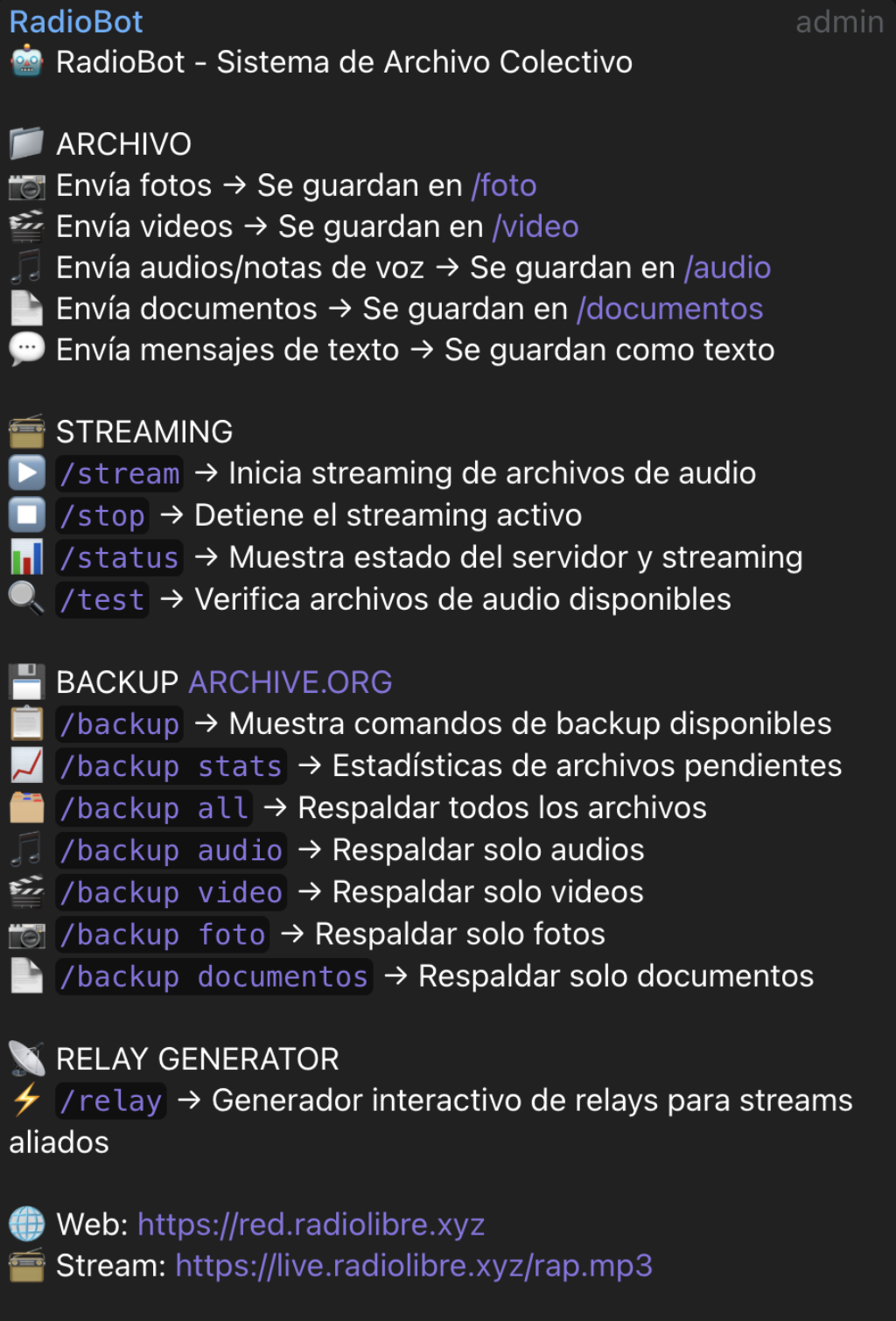Copy the /stream command code
This screenshot has width=896, height=1321.
pyautogui.click(x=120, y=474)
